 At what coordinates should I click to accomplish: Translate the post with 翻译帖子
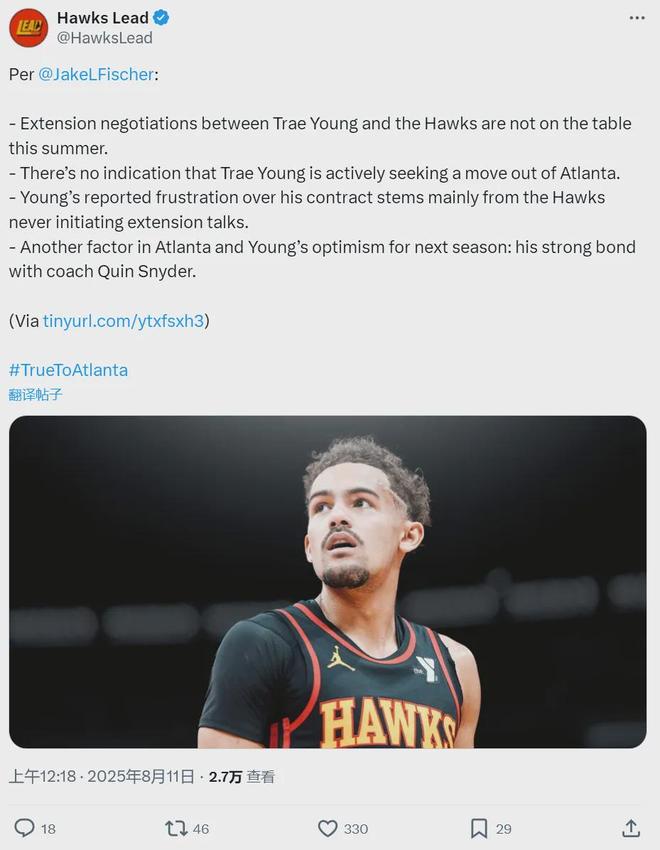point(36,395)
